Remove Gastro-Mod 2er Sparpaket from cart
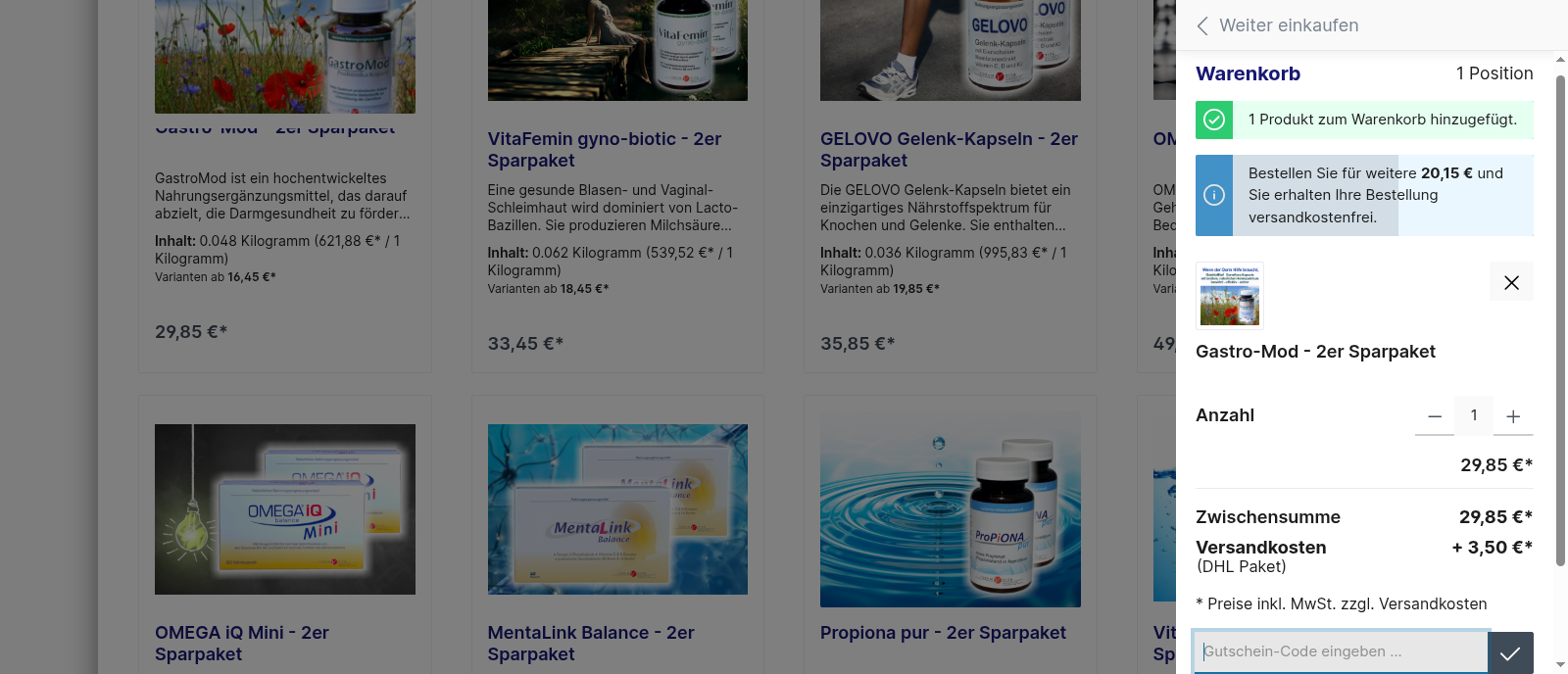The height and width of the screenshot is (674, 1568). click(x=1511, y=282)
